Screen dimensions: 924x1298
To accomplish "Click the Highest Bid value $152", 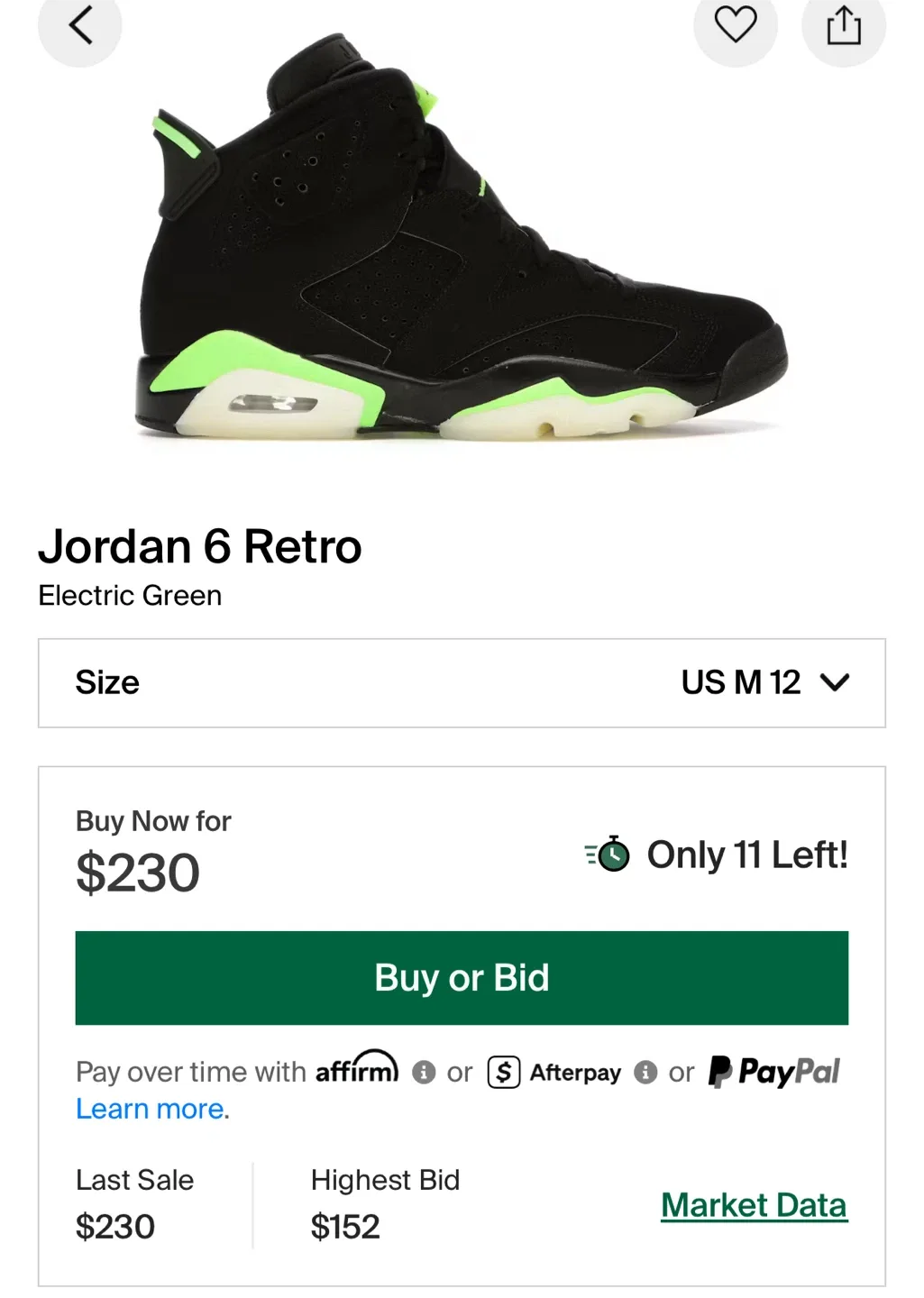I will click(345, 1226).
